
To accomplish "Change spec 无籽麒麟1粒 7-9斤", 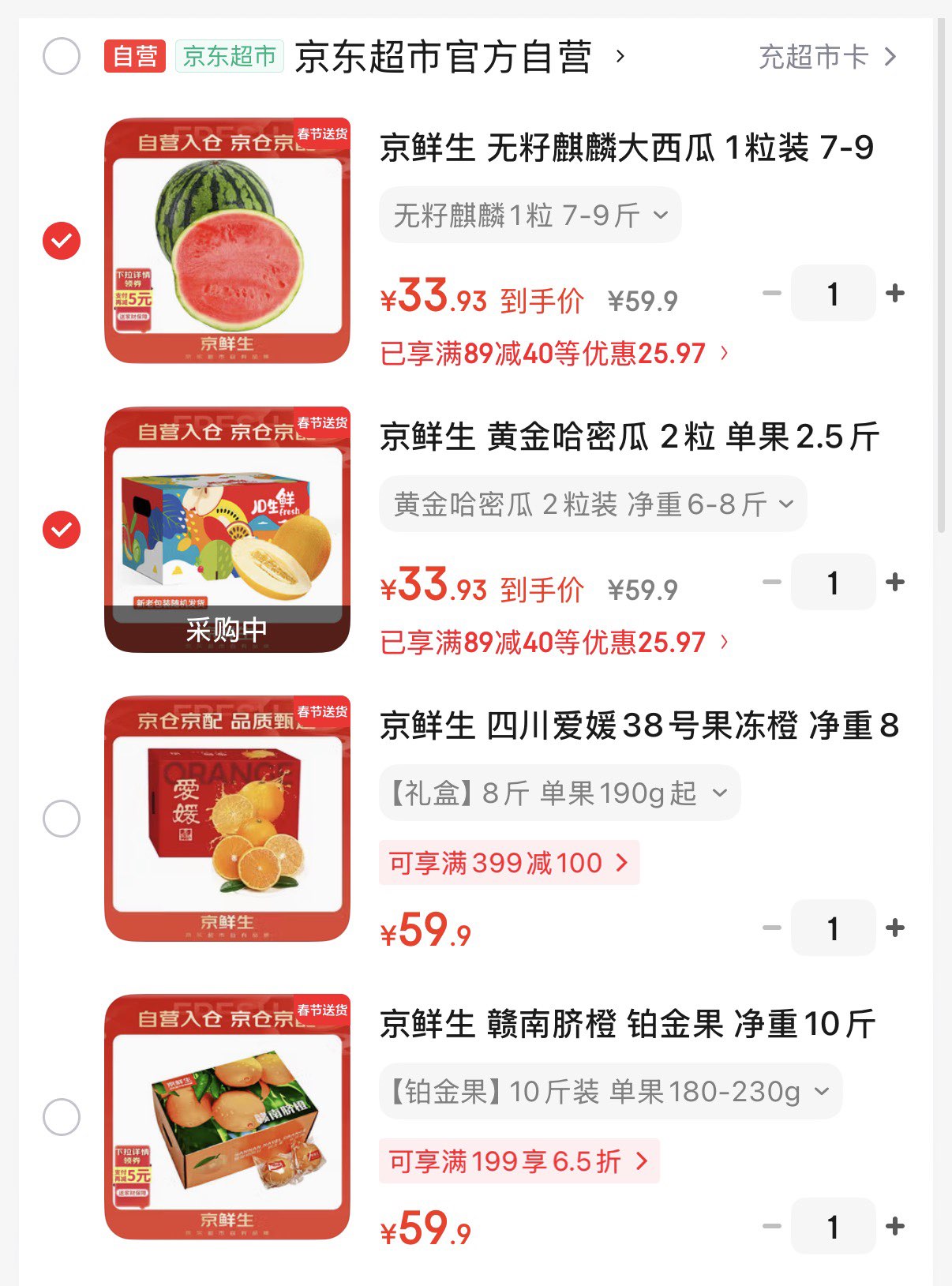I will click(x=530, y=215).
